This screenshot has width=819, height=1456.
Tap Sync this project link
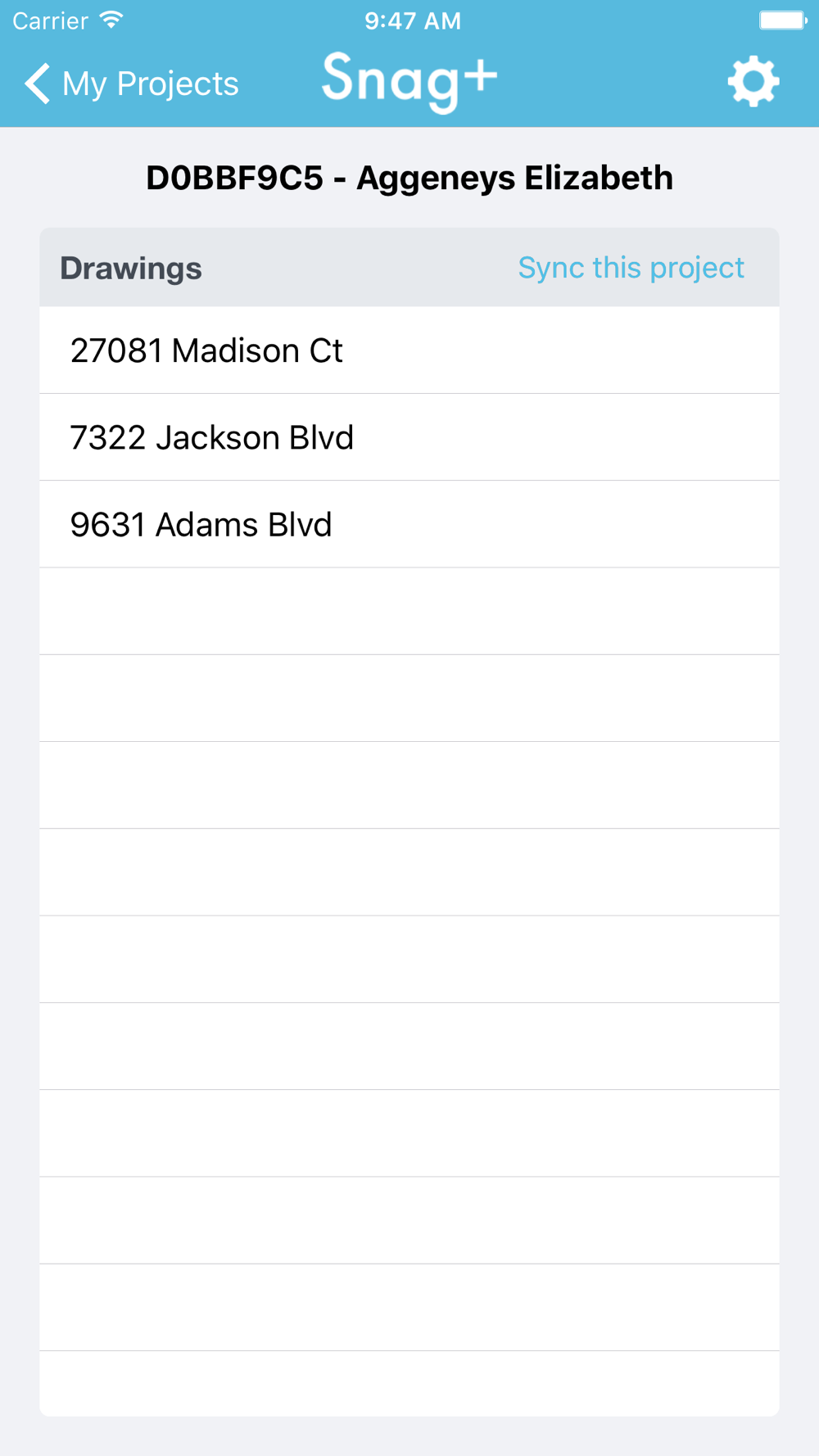click(631, 268)
